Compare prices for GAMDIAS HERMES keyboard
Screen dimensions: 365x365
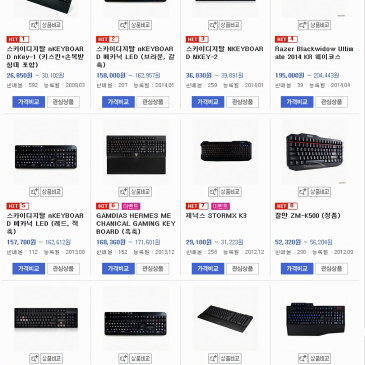point(118,269)
